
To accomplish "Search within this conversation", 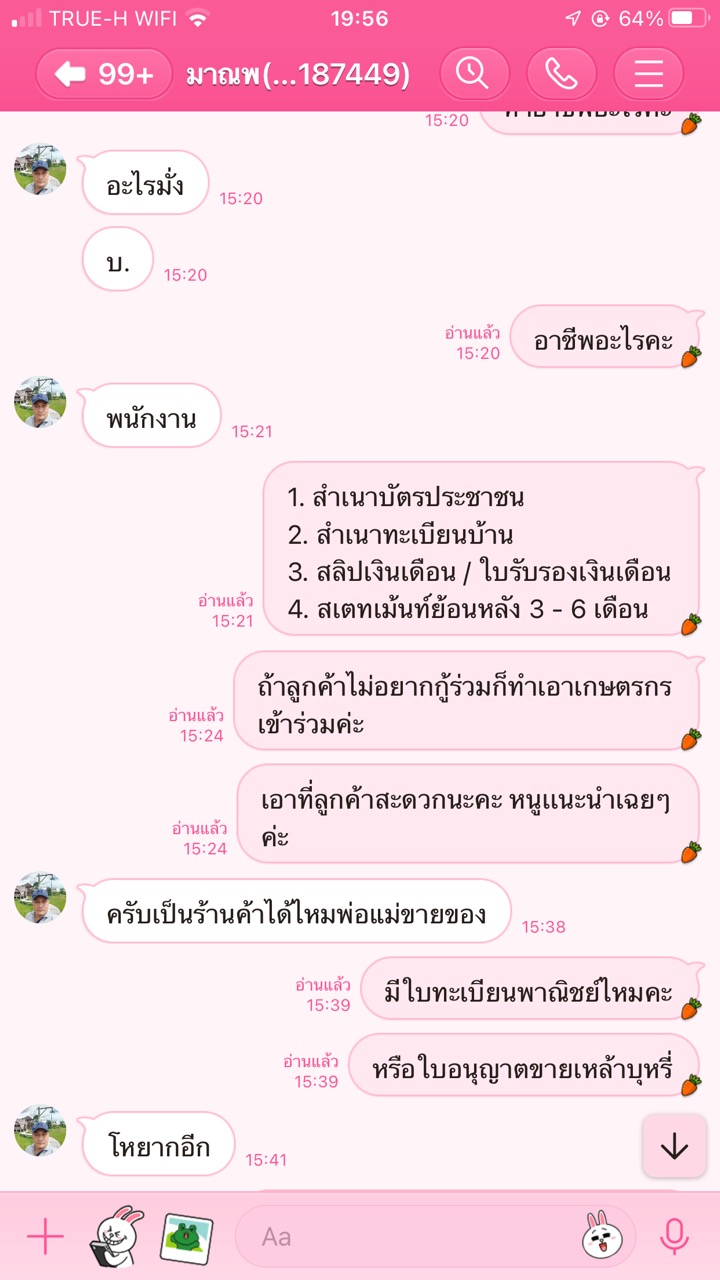I will (x=471, y=74).
